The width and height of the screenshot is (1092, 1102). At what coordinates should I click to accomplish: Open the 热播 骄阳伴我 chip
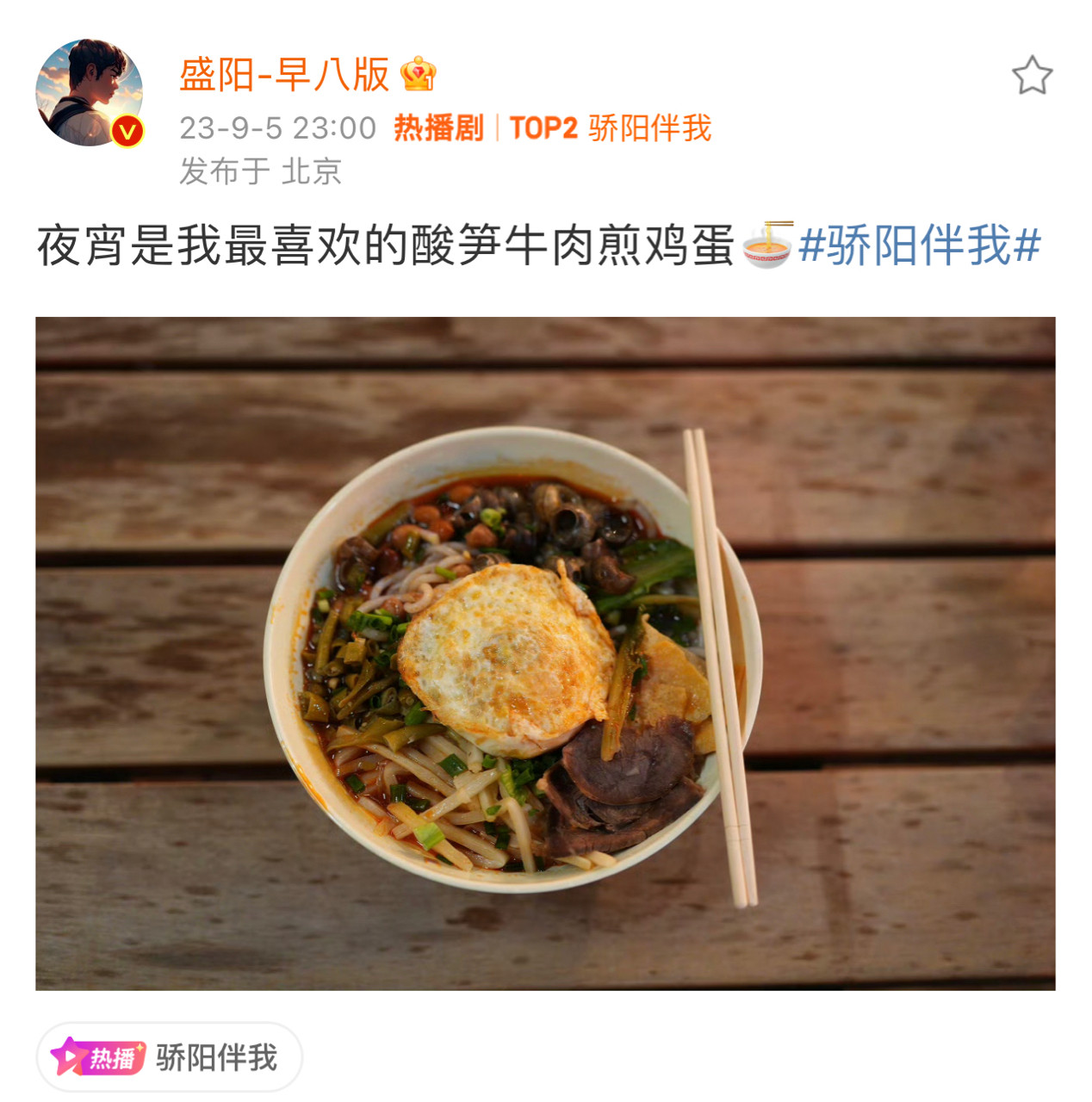(x=170, y=1056)
